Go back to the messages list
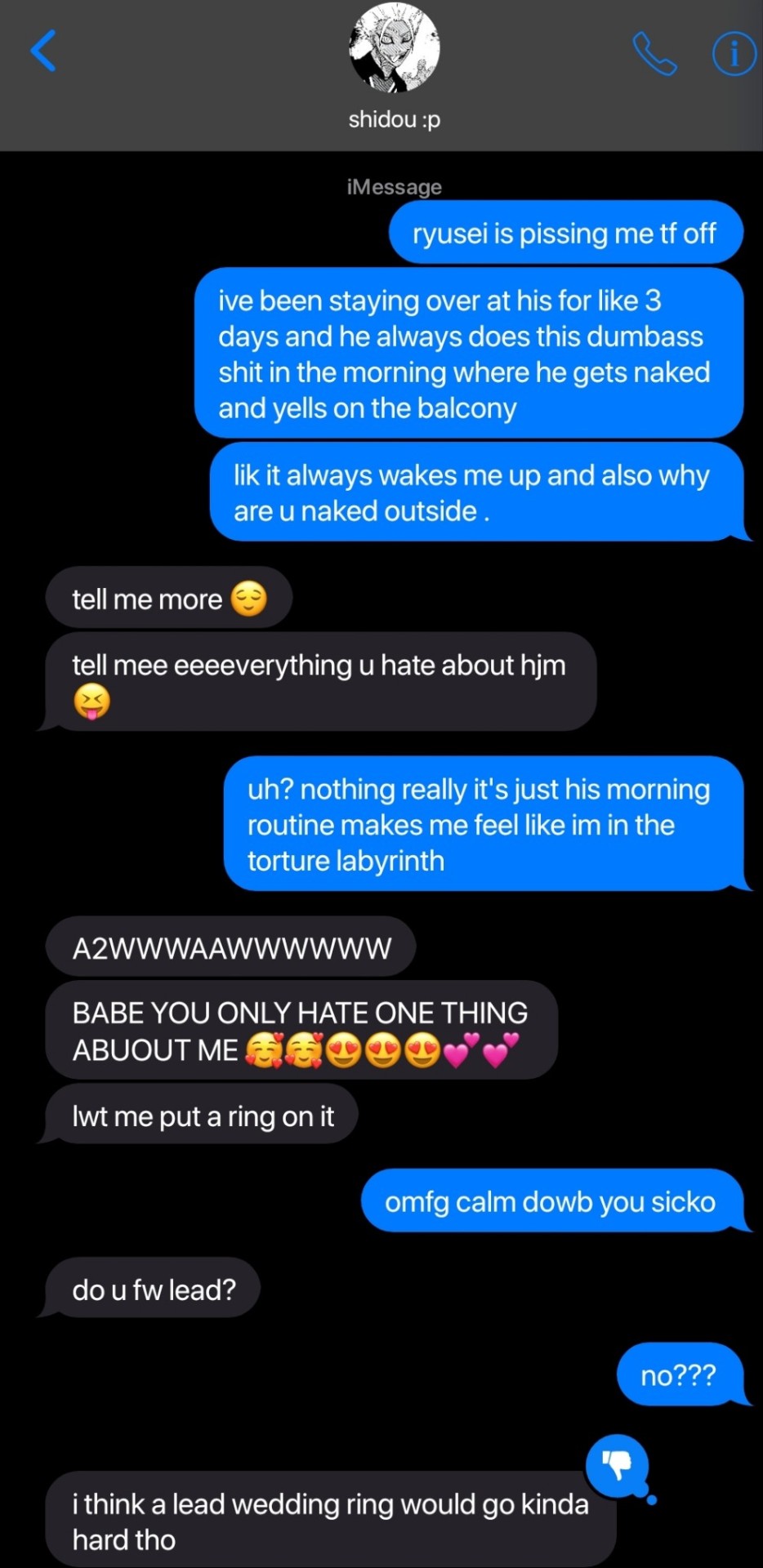The height and width of the screenshot is (1568, 763). tap(43, 51)
